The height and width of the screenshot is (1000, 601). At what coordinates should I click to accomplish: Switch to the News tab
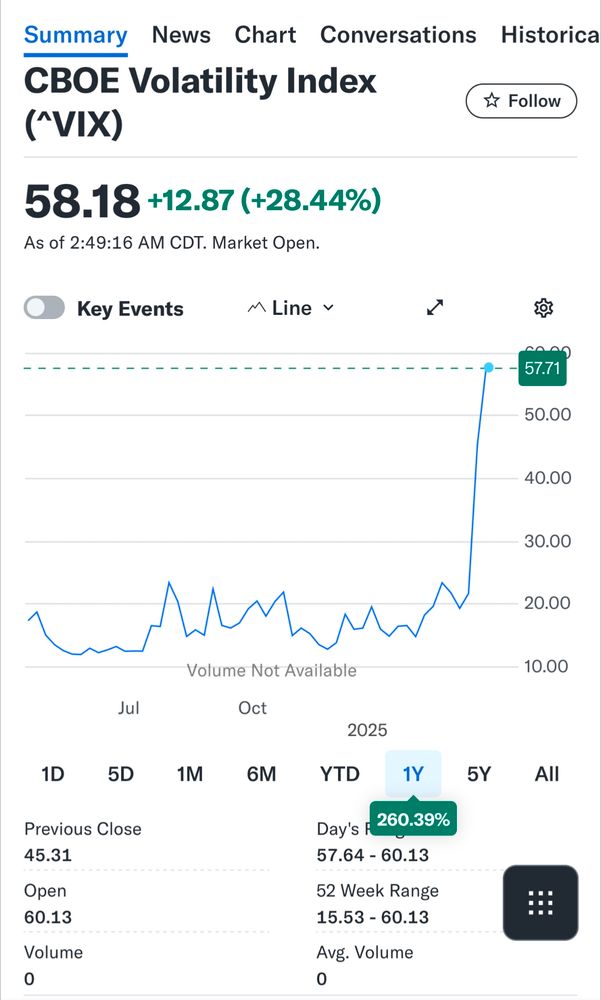(181, 35)
